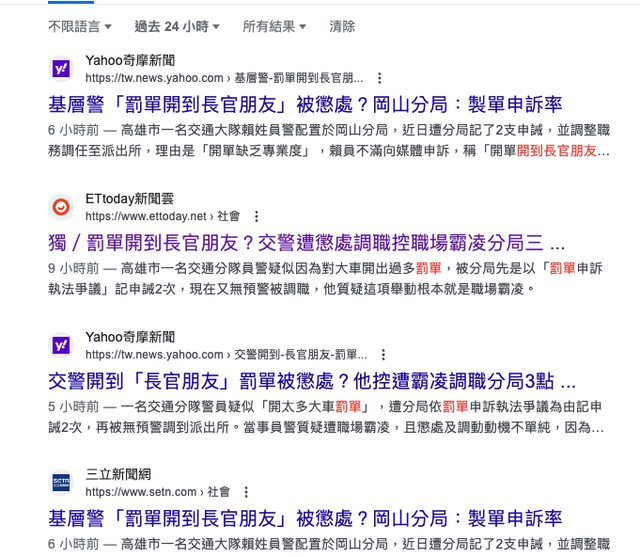Open the more options dots beside the 三立新聞網 result
The image size is (640, 557).
tap(247, 492)
